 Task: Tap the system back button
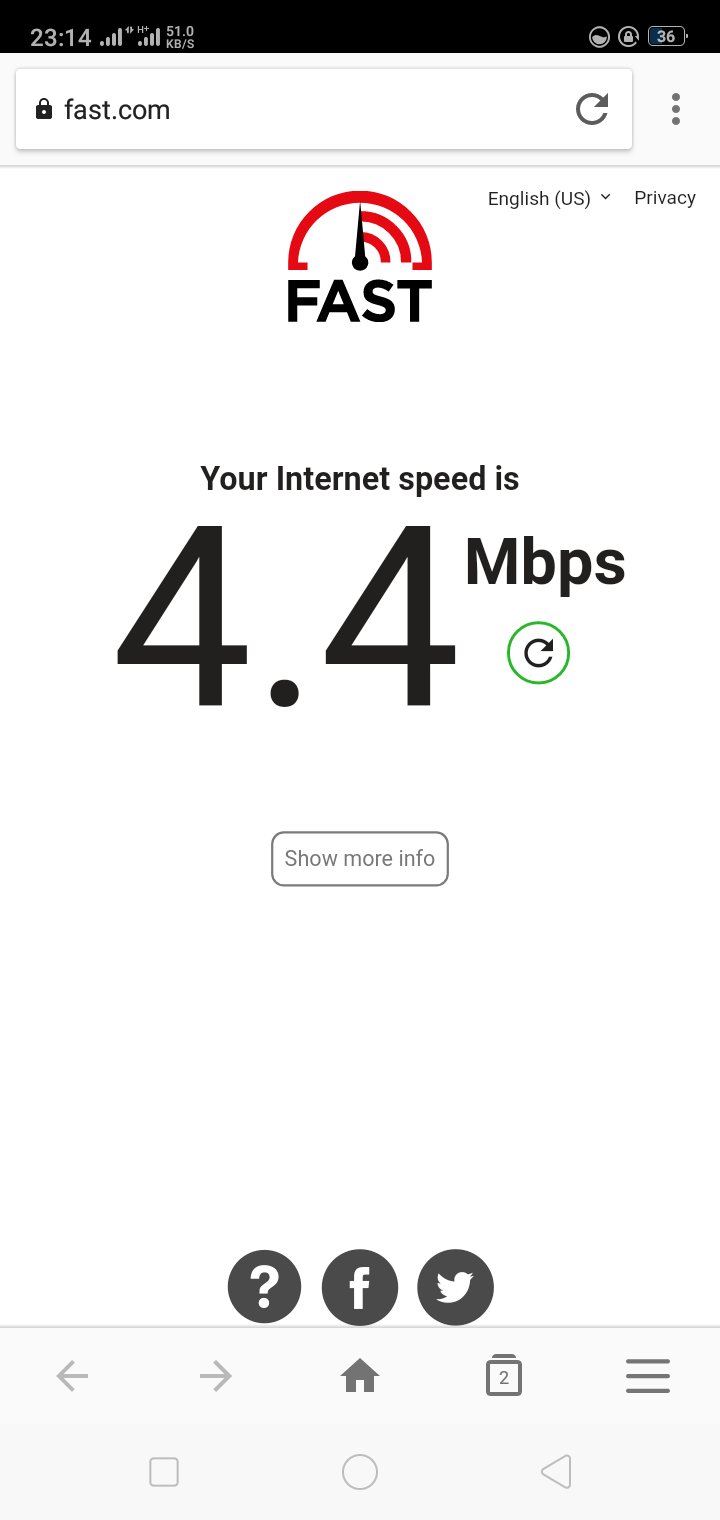[x=556, y=1471]
